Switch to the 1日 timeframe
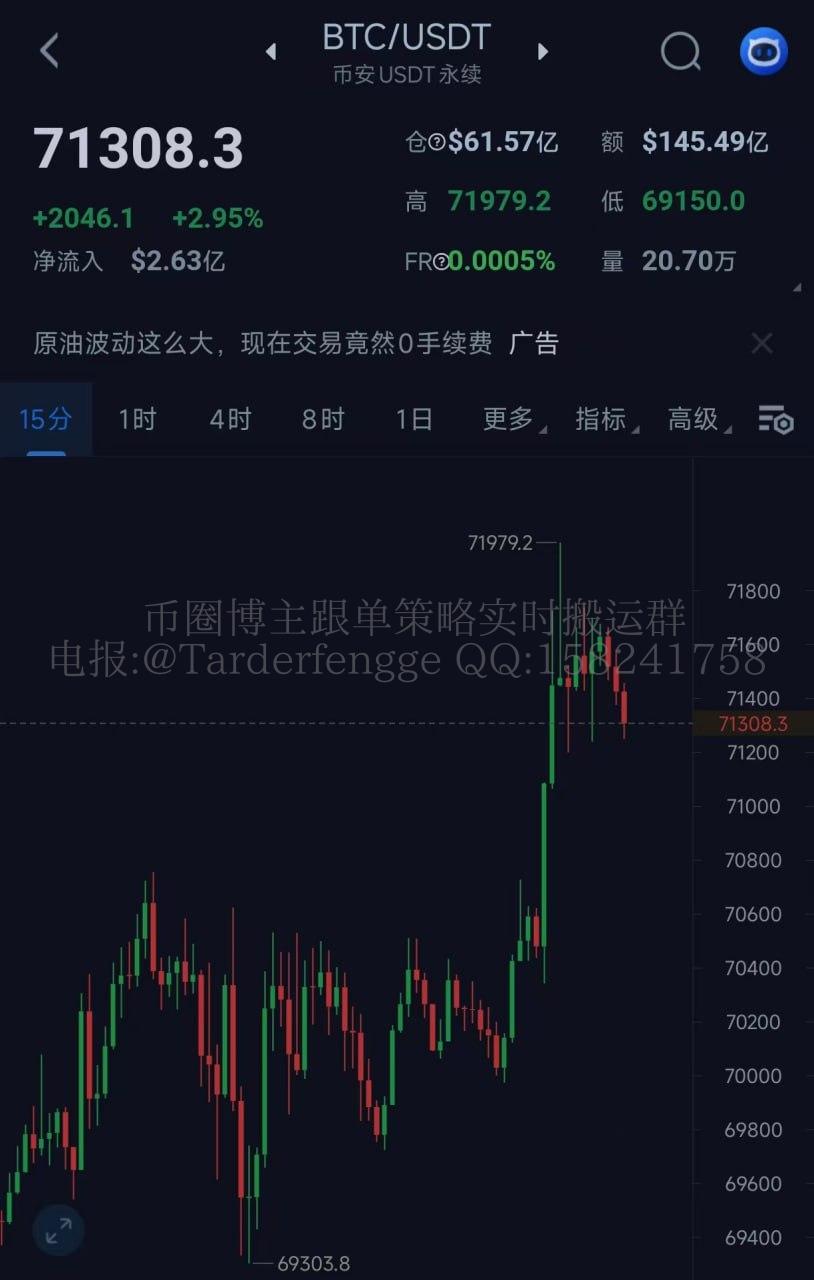The height and width of the screenshot is (1280, 814). click(x=414, y=419)
